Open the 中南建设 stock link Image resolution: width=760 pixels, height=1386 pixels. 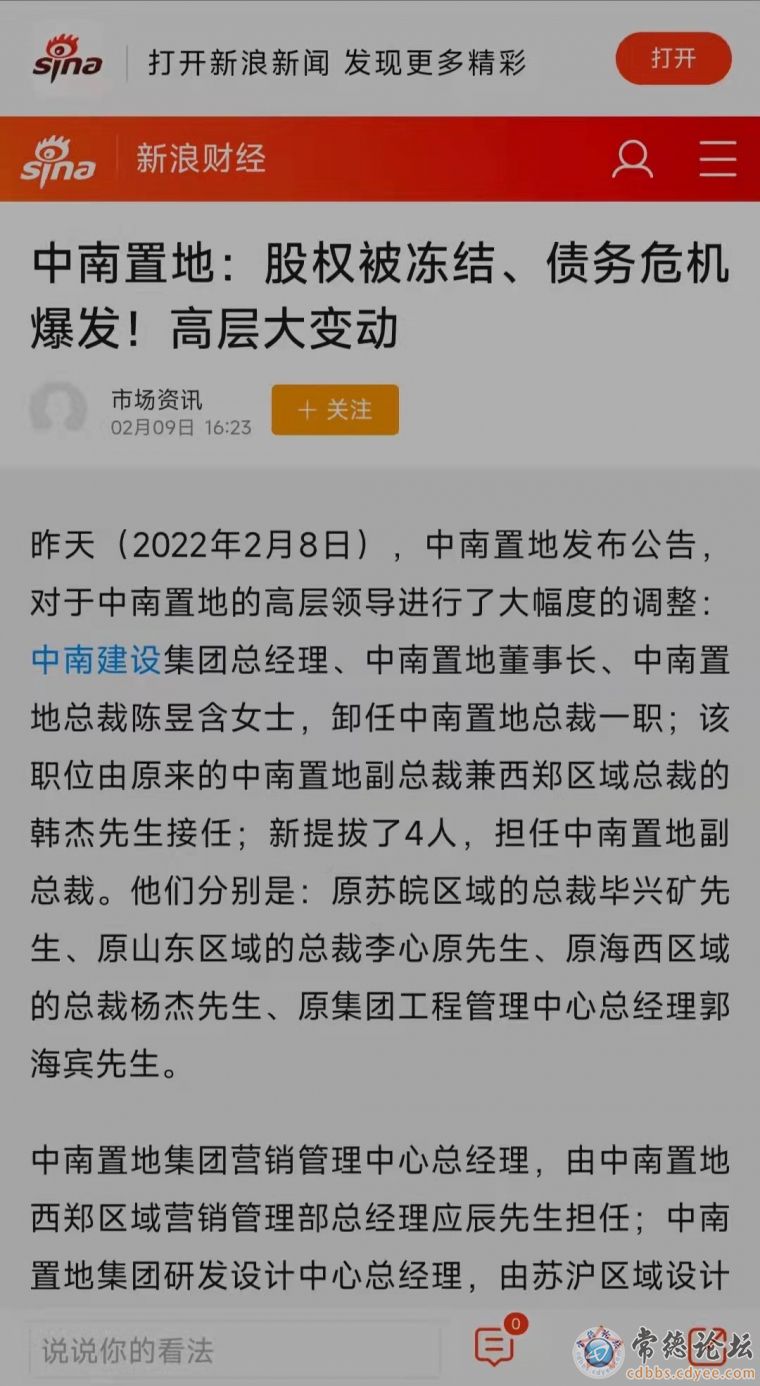[x=96, y=660]
